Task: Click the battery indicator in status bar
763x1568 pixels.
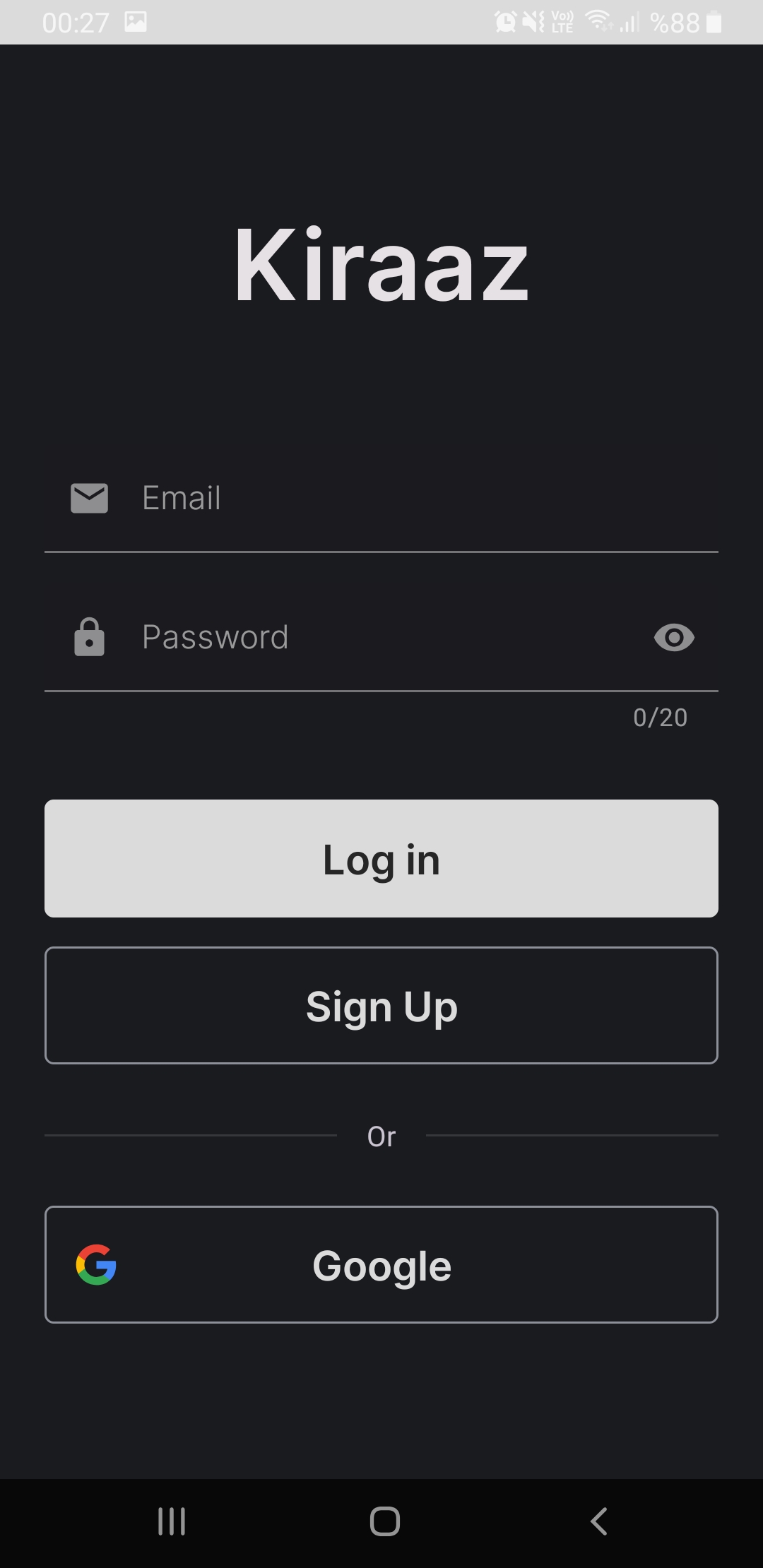Action: tap(712, 21)
